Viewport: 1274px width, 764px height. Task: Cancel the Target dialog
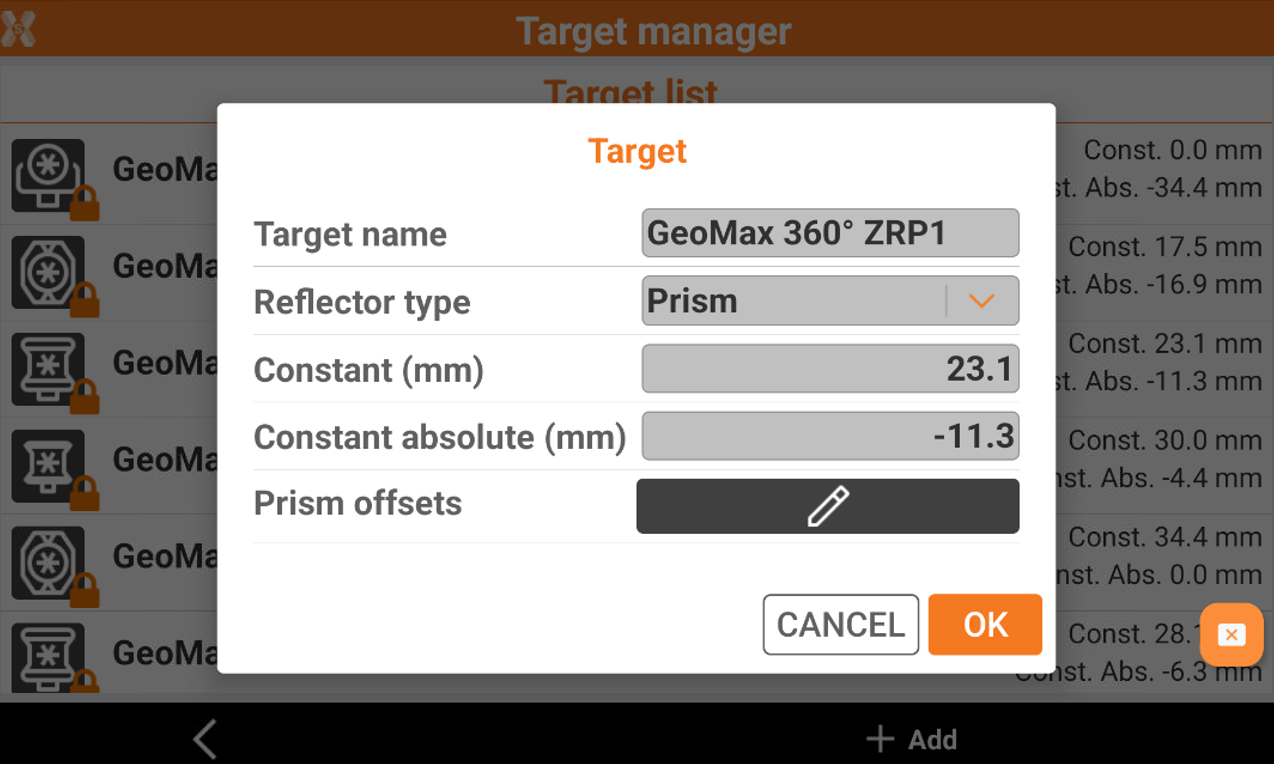point(840,625)
